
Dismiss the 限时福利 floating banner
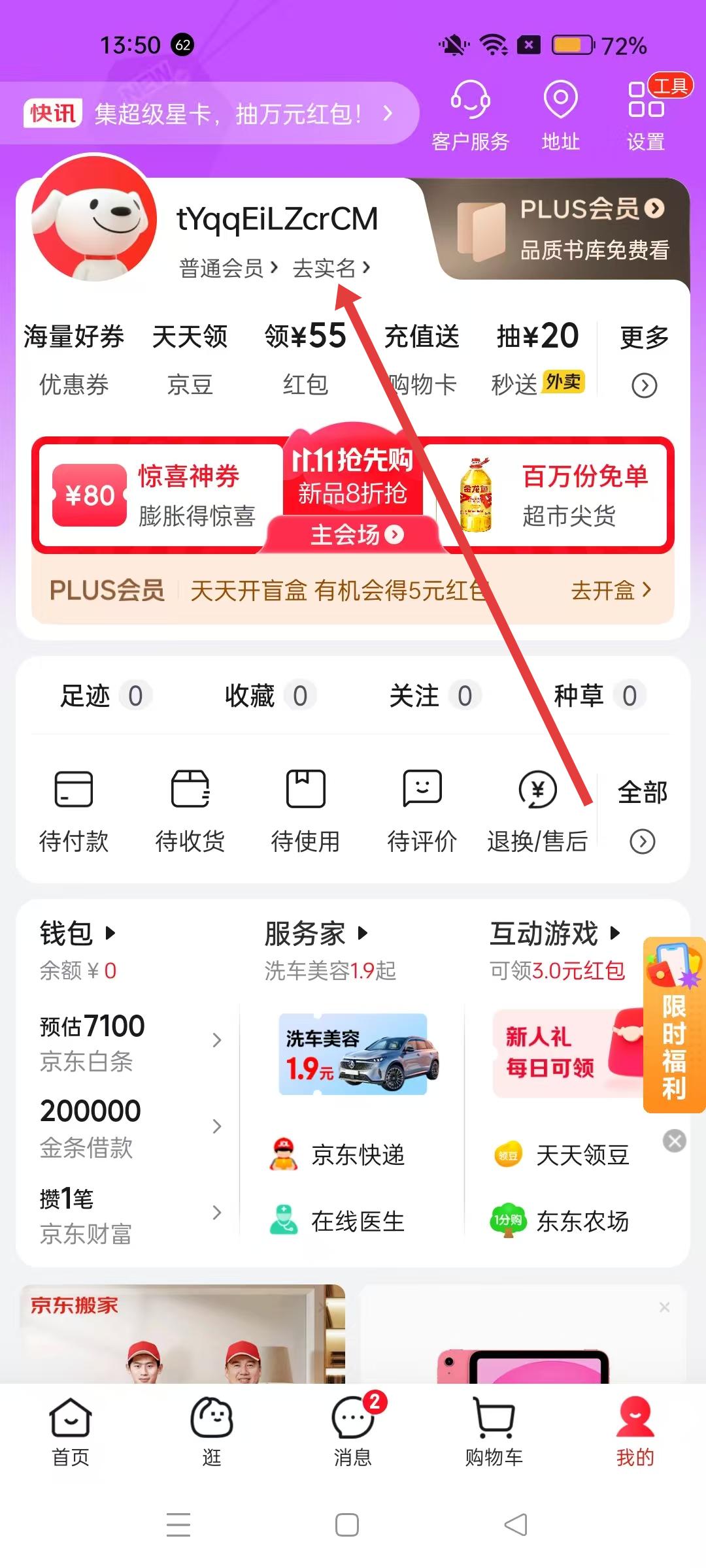[x=674, y=1141]
